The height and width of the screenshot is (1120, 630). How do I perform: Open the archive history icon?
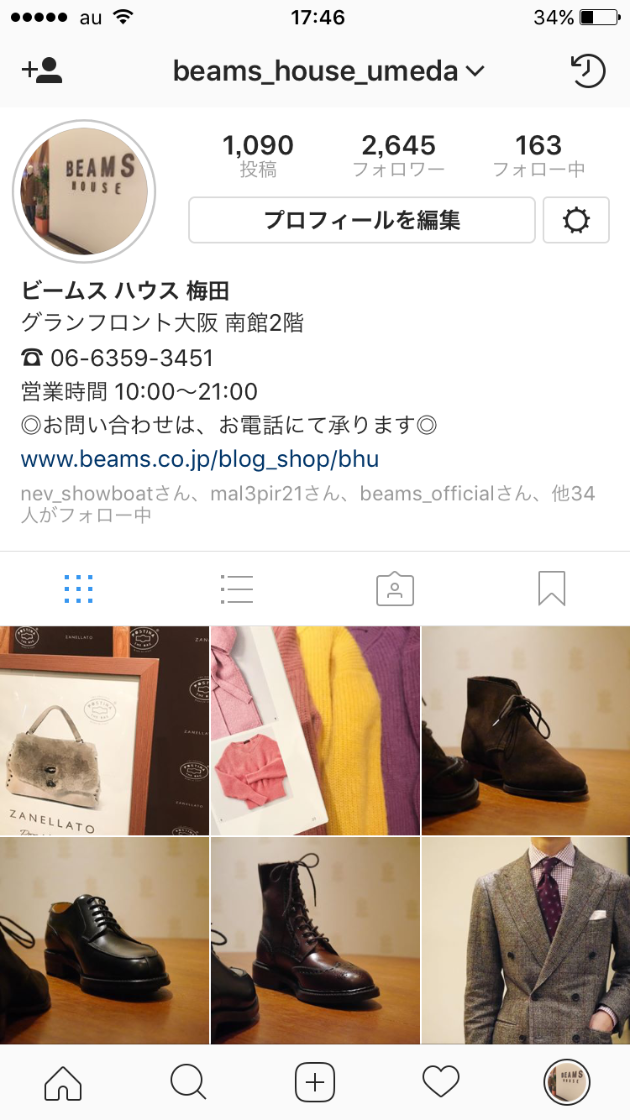tap(588, 70)
